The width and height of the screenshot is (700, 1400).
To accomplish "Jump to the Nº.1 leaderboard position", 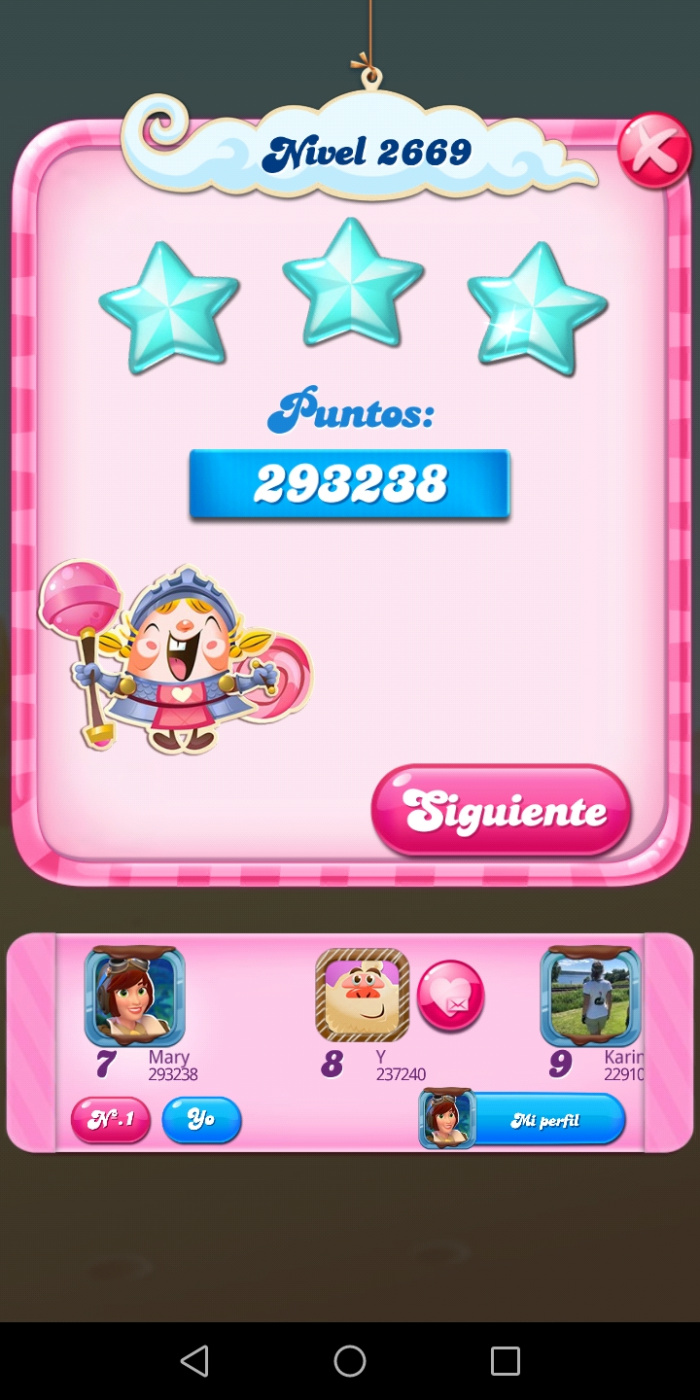I will click(110, 1120).
